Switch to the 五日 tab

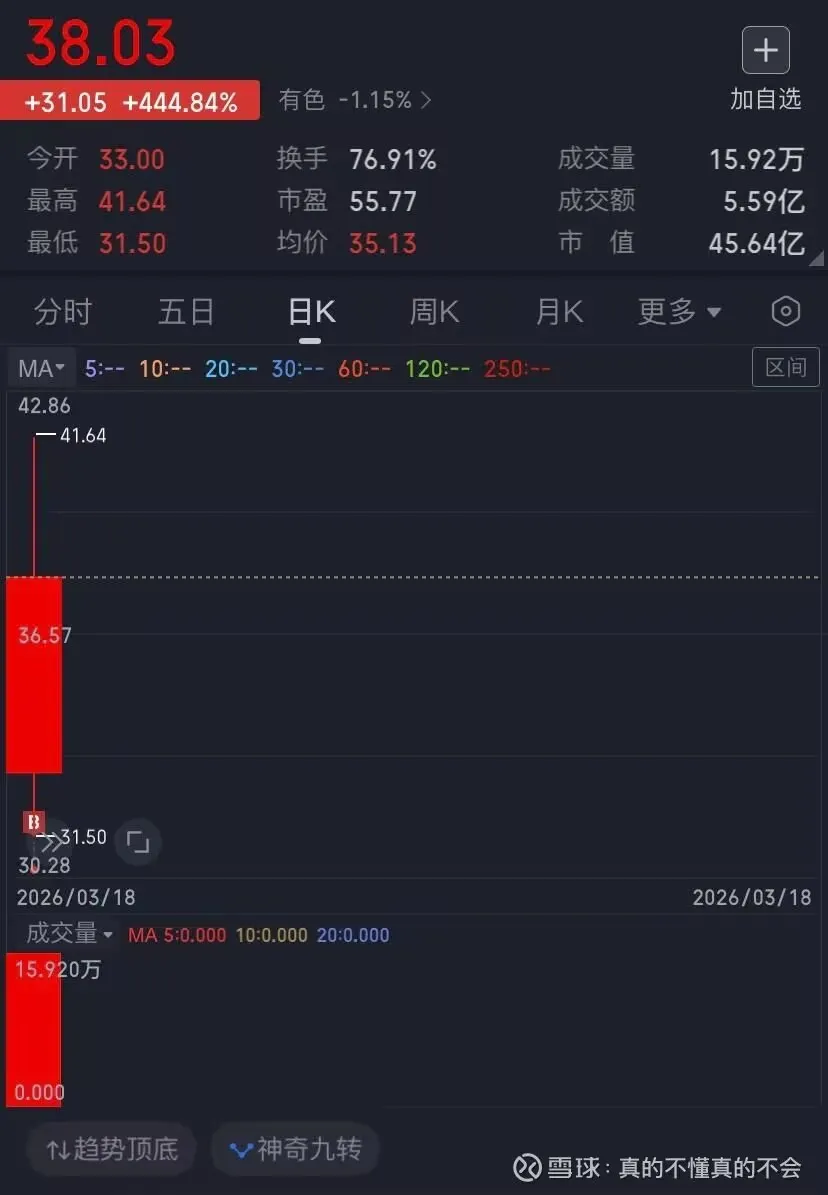[x=186, y=312]
